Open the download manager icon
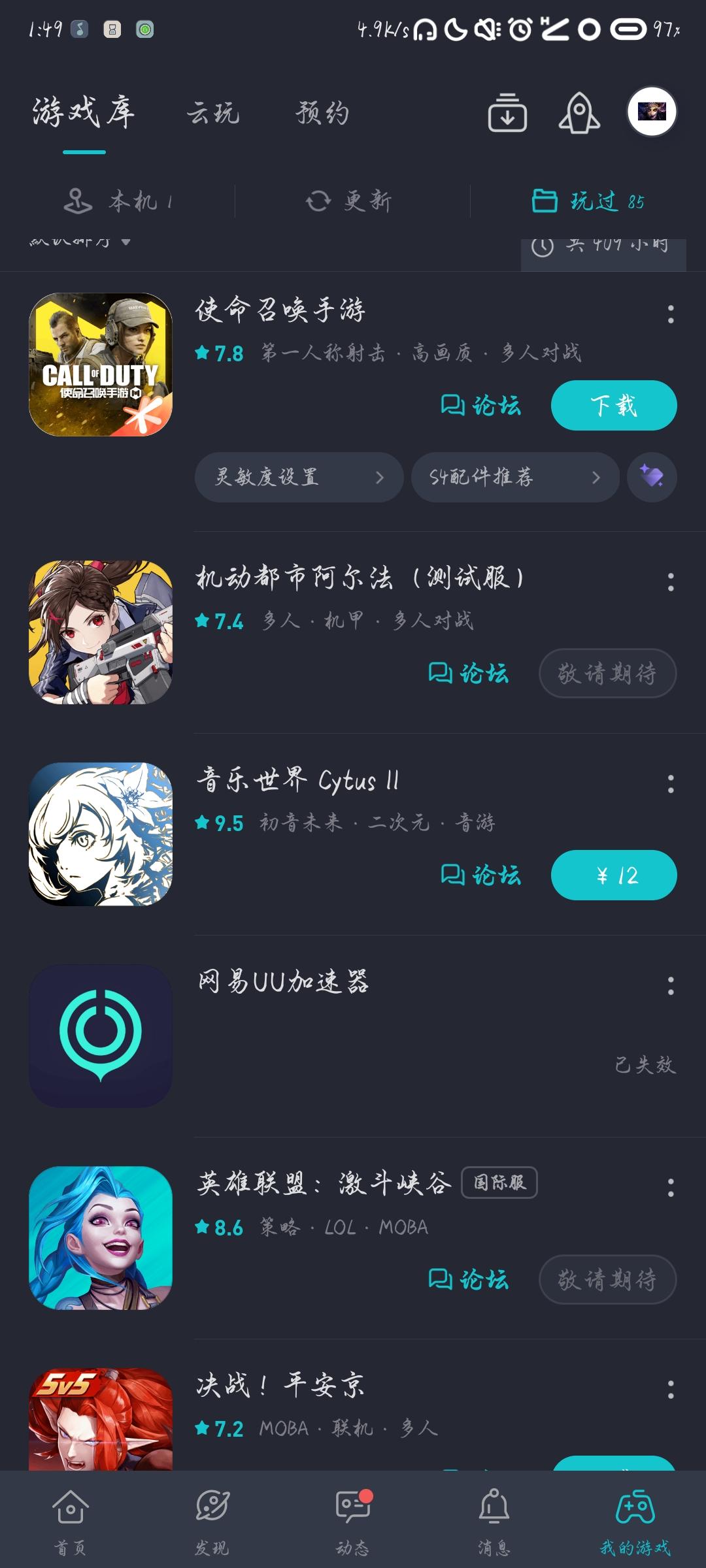Screen dimensions: 706x1568 coord(507,114)
